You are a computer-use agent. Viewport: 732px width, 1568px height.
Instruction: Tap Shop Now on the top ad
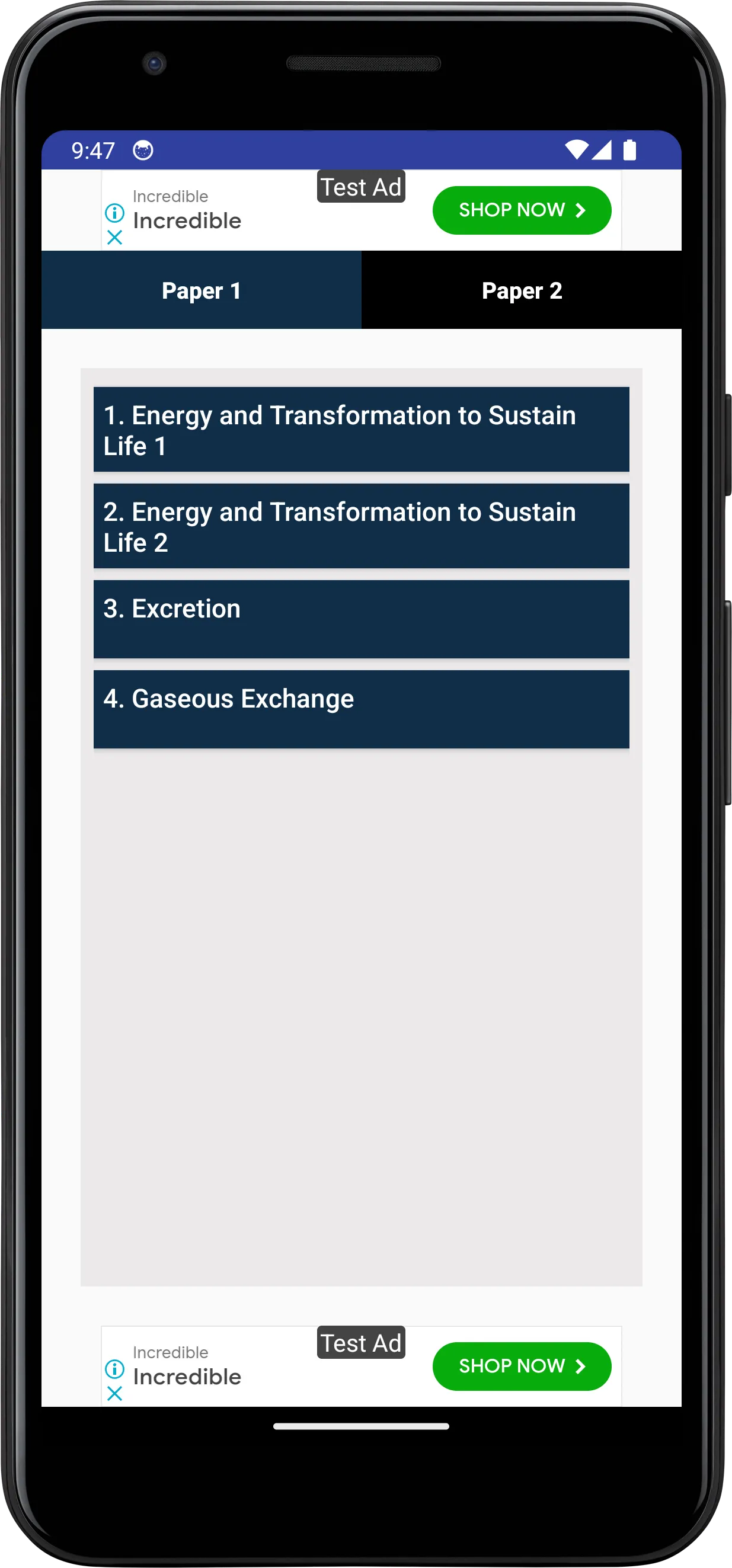pos(522,210)
